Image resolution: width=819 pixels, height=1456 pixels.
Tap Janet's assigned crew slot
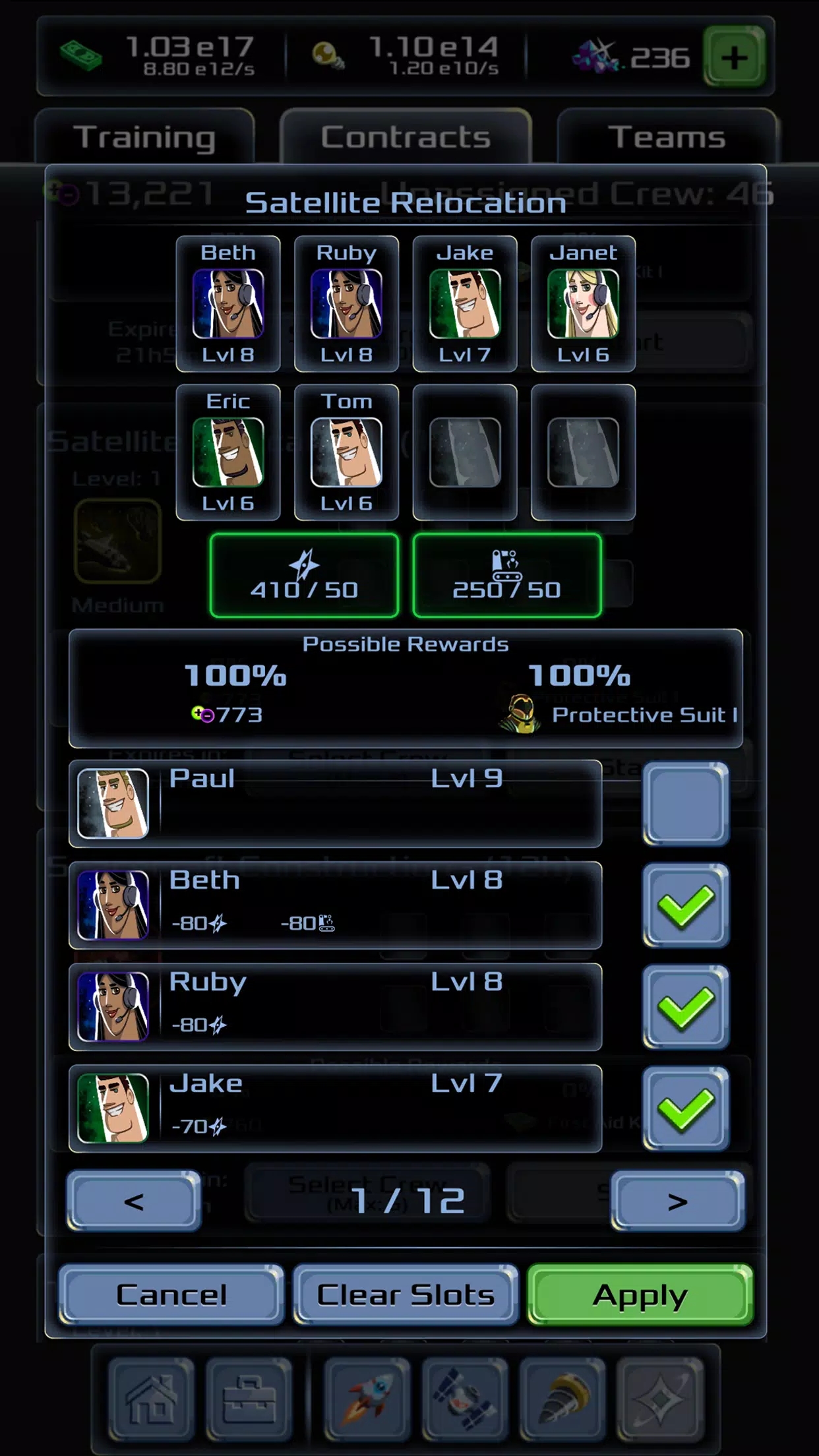tap(583, 304)
